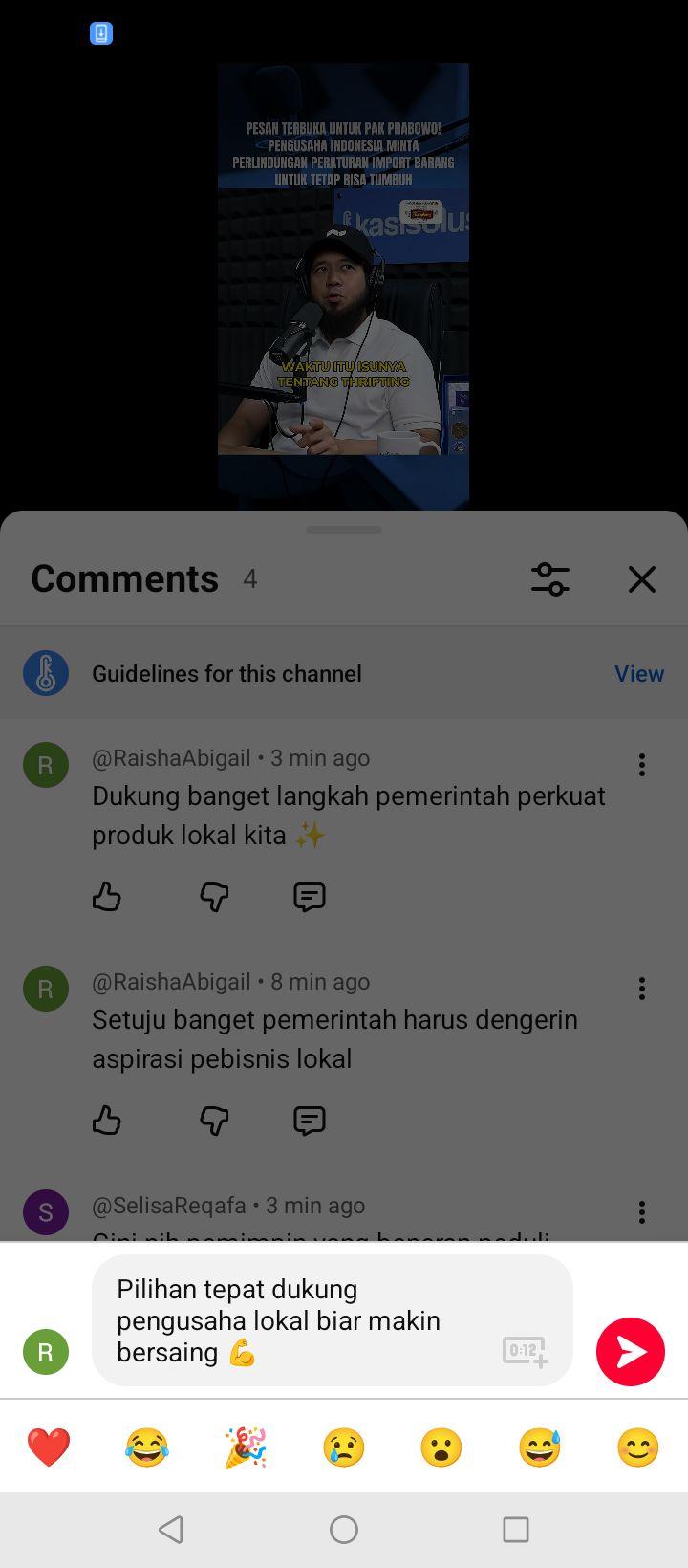The image size is (688, 1568).
Task: Open options for the aspirasi pebisnis comment
Action: (x=642, y=989)
